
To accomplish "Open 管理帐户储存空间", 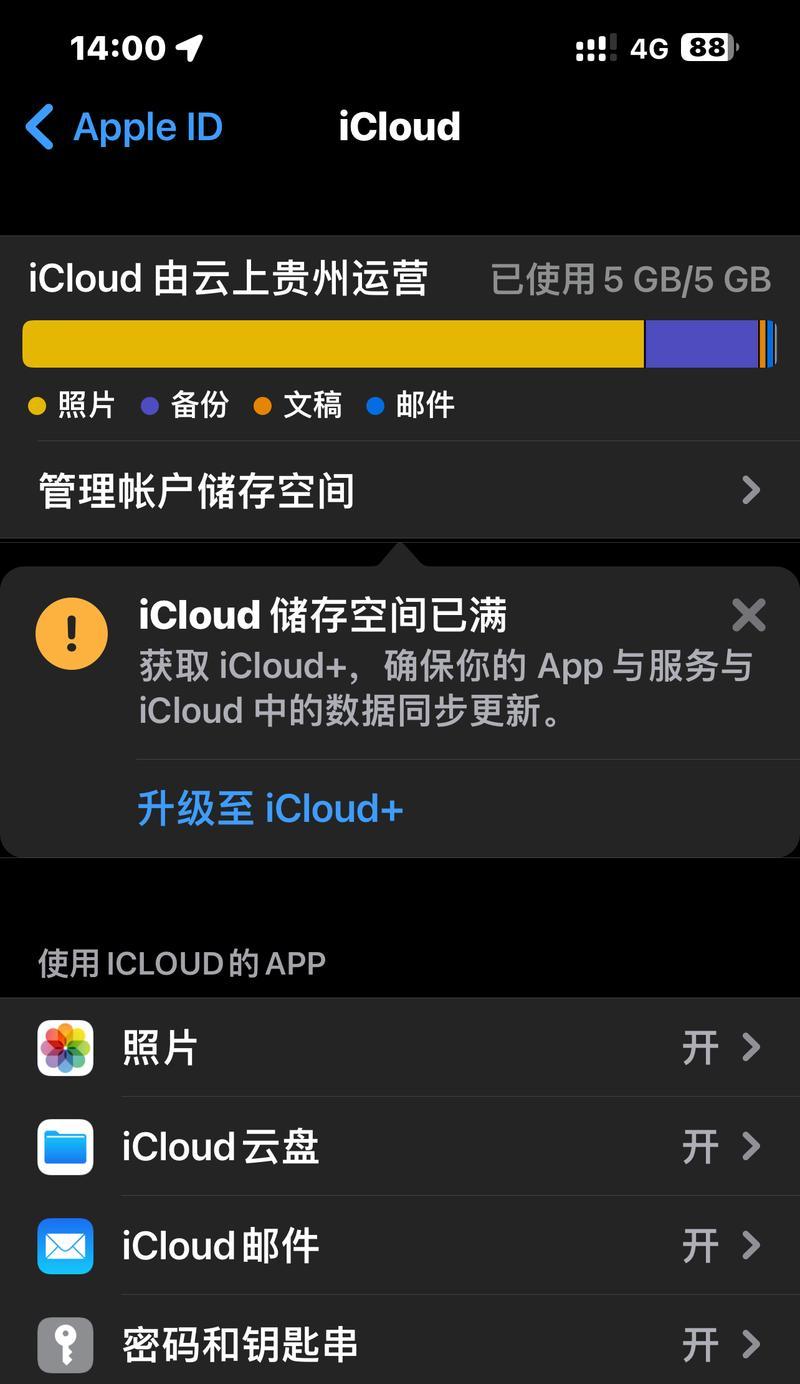I will point(400,490).
